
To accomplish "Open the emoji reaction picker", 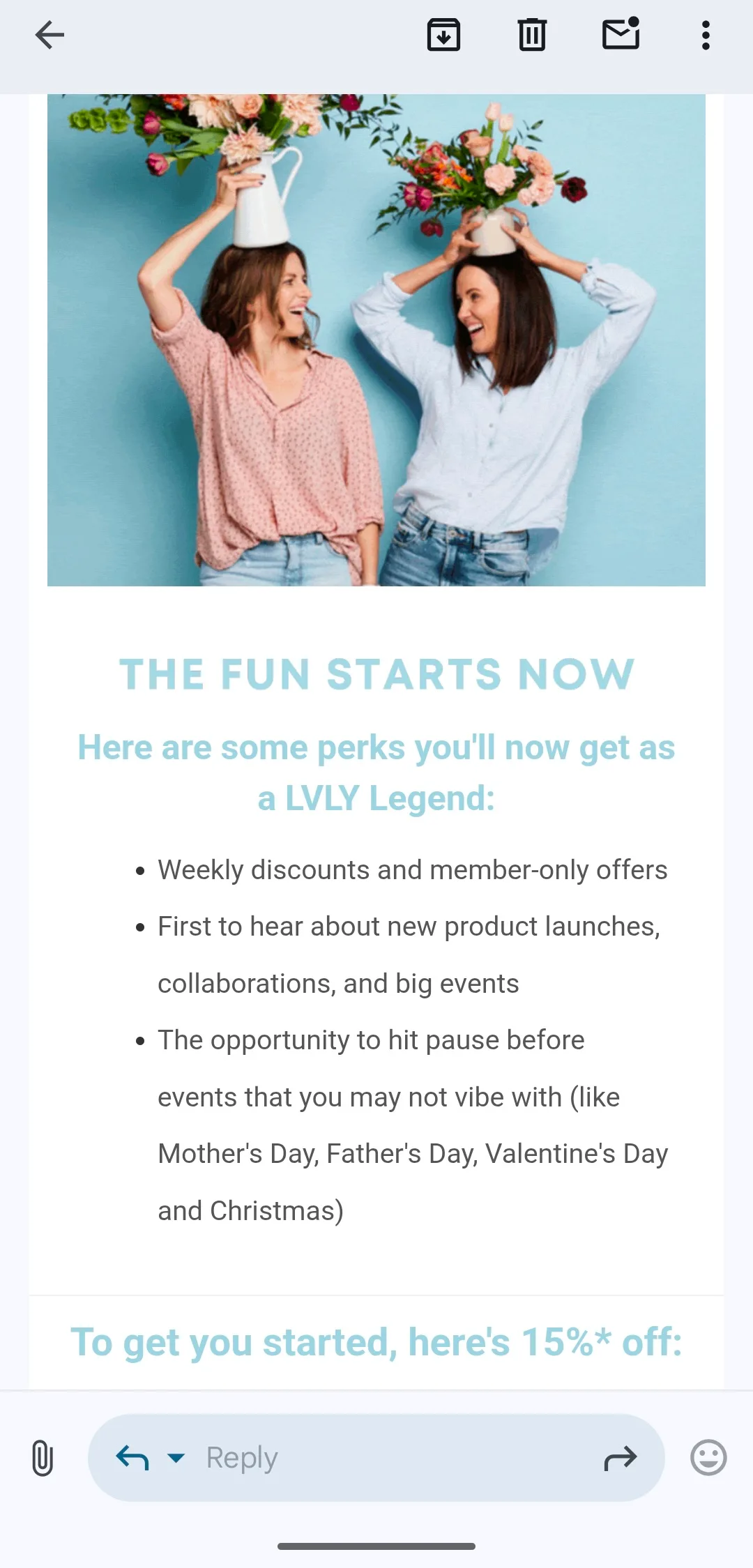I will tap(708, 1458).
